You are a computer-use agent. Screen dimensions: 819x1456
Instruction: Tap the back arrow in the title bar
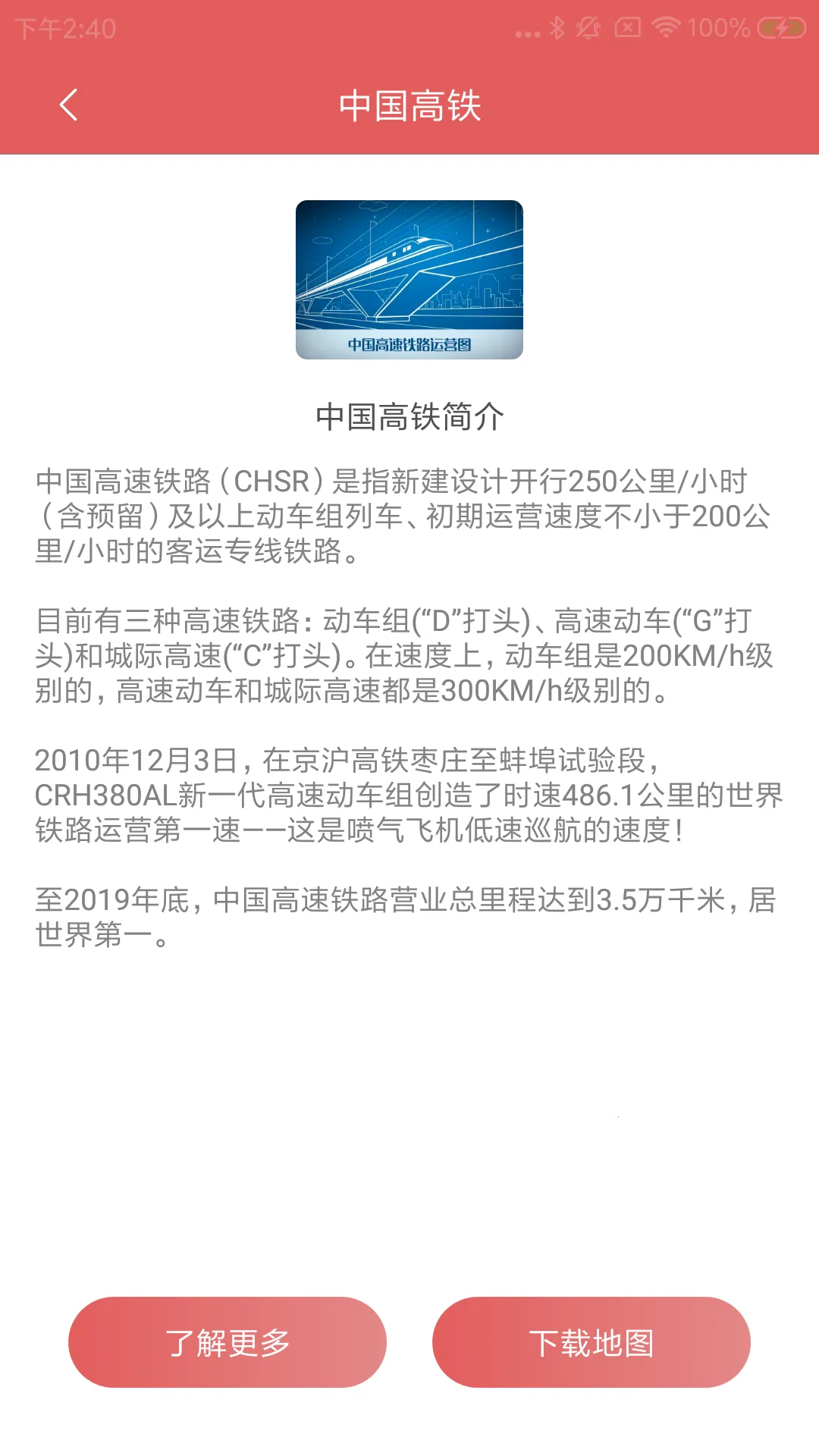tap(69, 105)
